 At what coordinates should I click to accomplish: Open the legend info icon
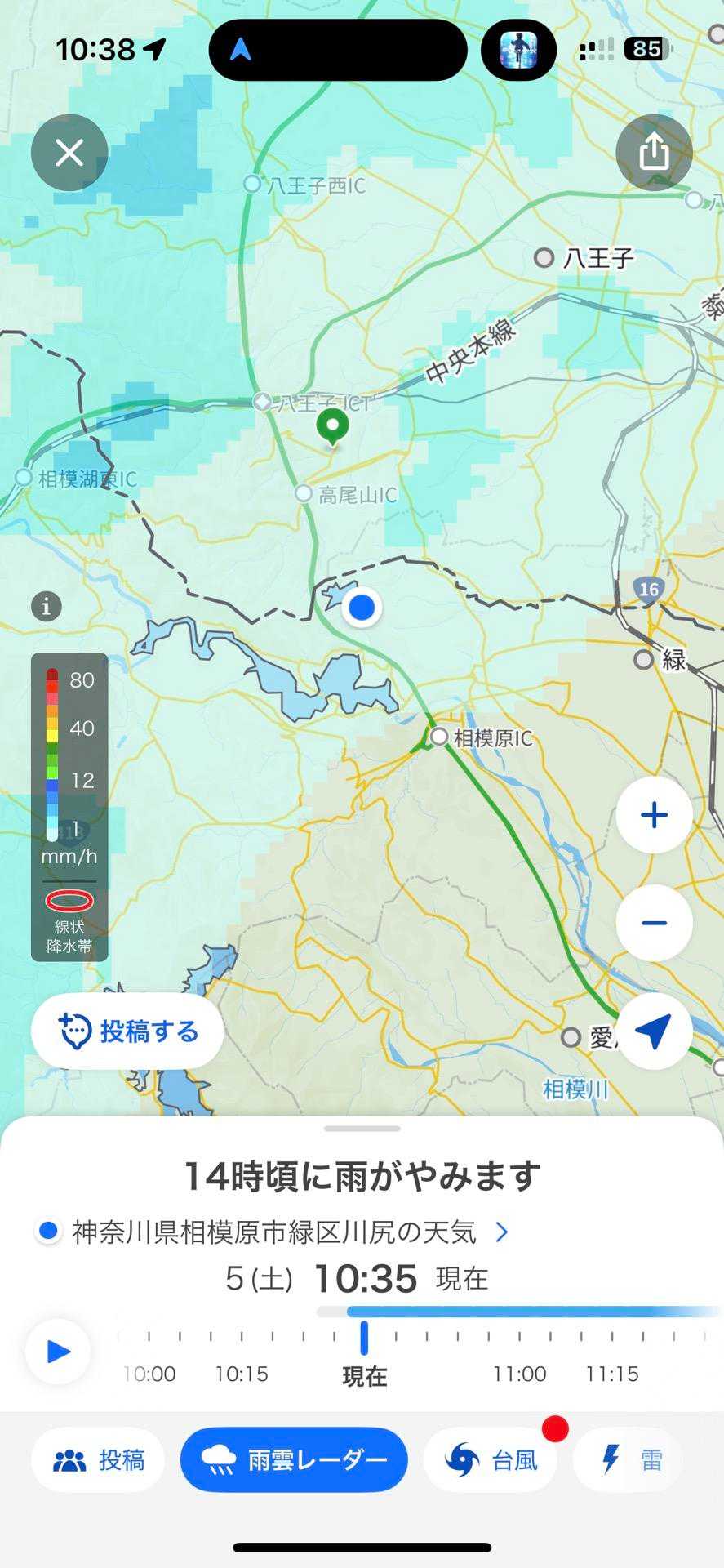[47, 607]
